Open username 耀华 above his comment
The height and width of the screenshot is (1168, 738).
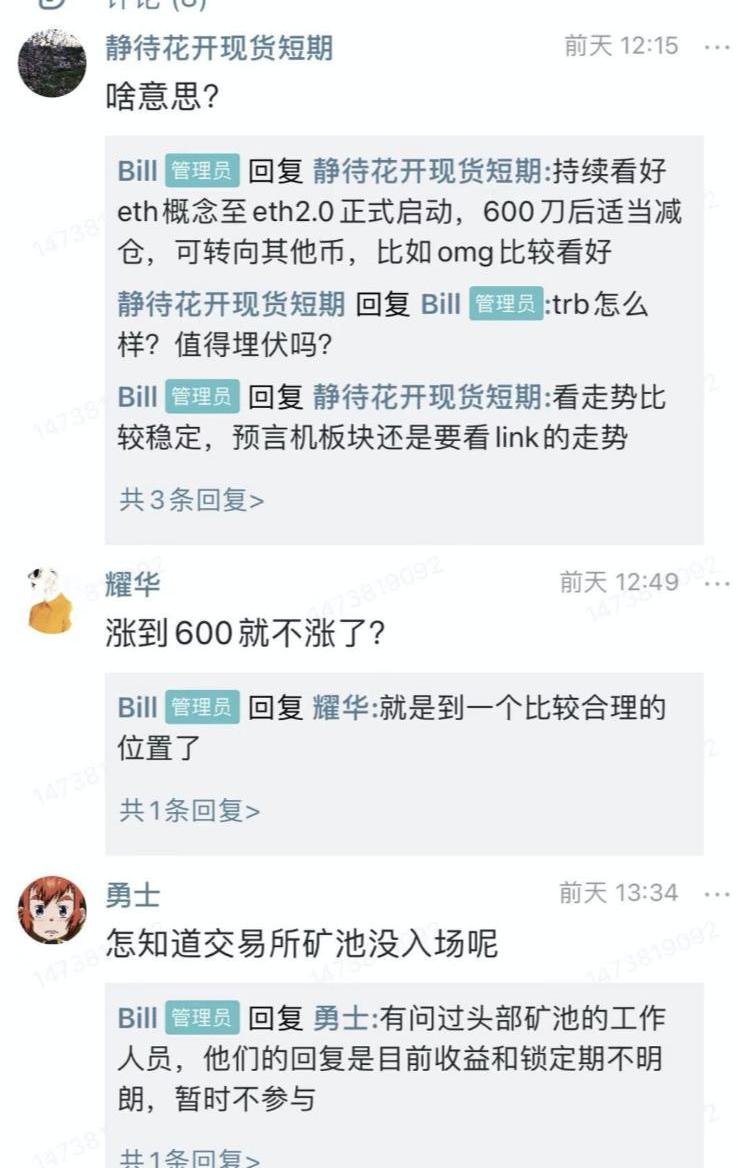(x=133, y=584)
